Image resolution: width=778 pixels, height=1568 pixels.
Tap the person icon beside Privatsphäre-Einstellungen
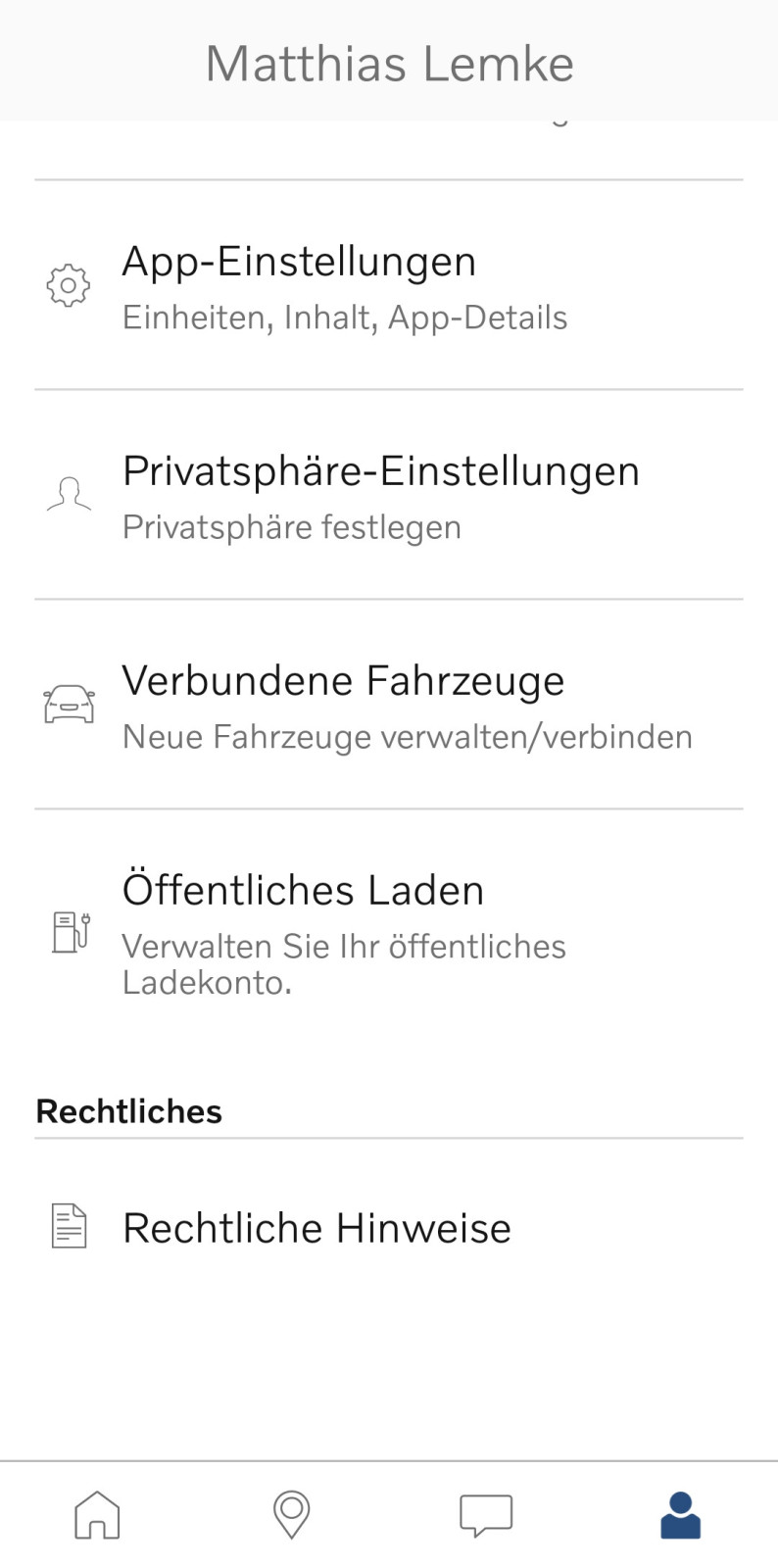67,495
